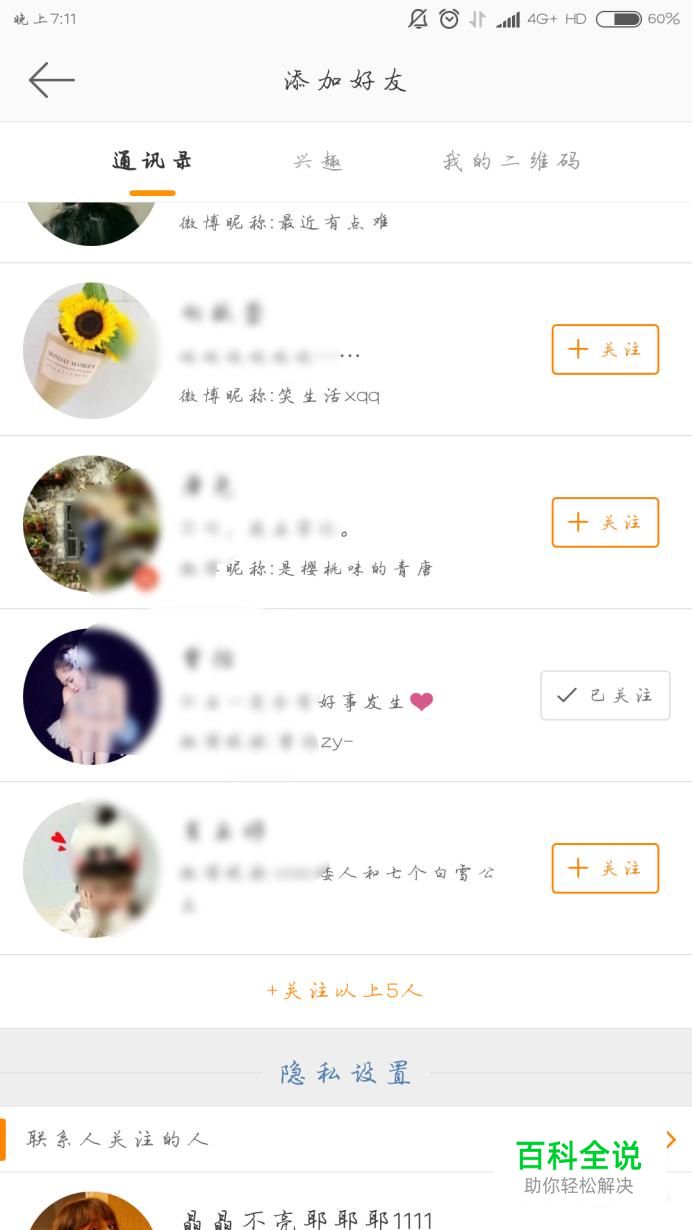The height and width of the screenshot is (1230, 692).
Task: Expand 联系人关注的人 section
Action: point(346,1139)
